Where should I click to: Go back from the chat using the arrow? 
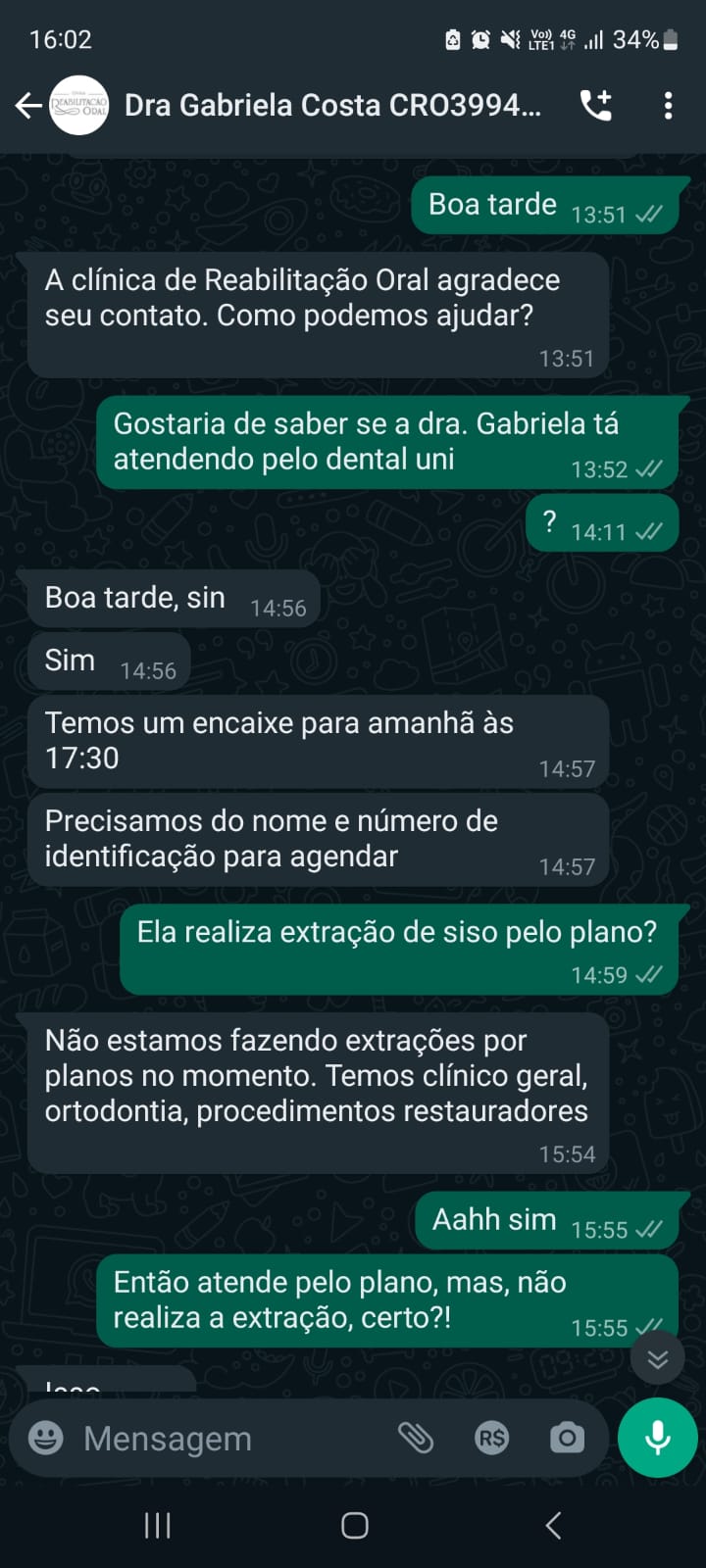[28, 106]
